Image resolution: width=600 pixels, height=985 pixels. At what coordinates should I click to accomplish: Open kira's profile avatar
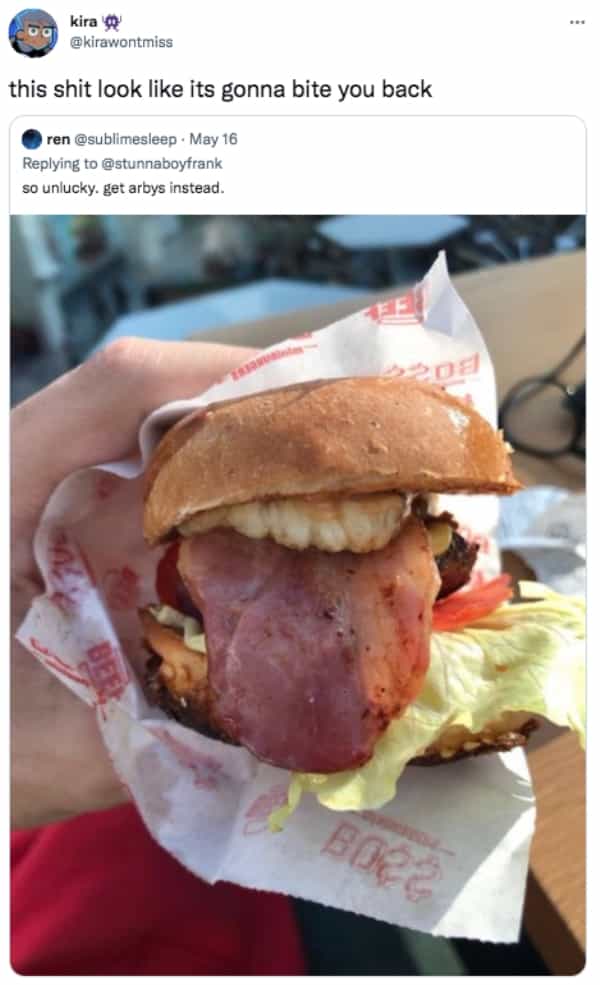pos(33,32)
